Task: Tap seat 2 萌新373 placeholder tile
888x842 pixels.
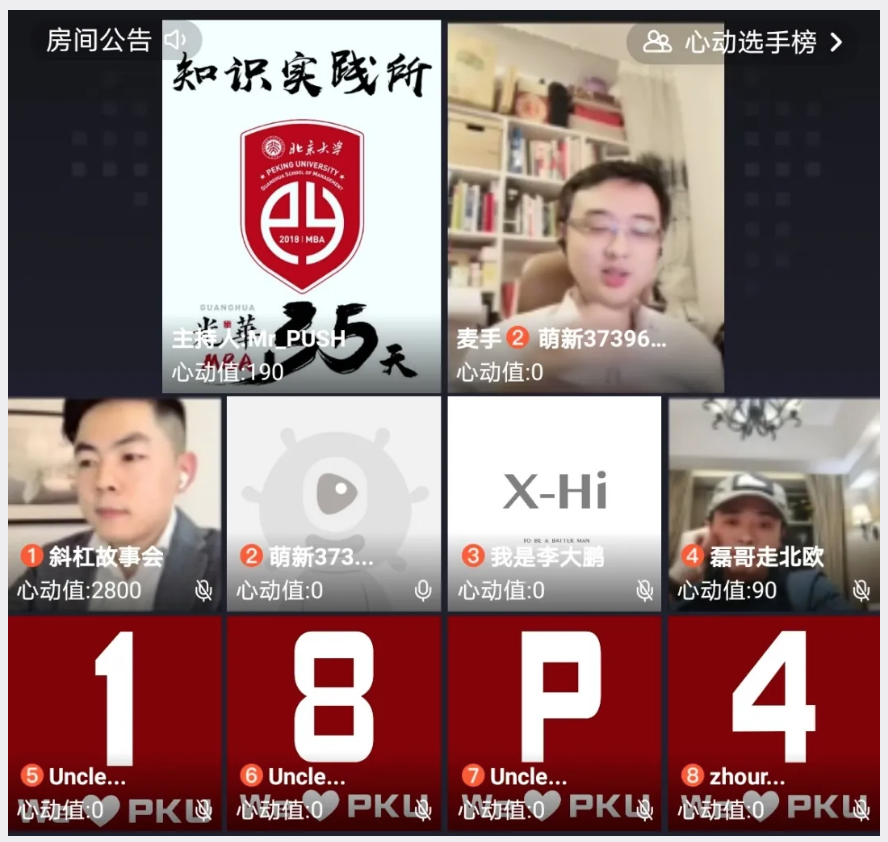Action: pyautogui.click(x=333, y=503)
